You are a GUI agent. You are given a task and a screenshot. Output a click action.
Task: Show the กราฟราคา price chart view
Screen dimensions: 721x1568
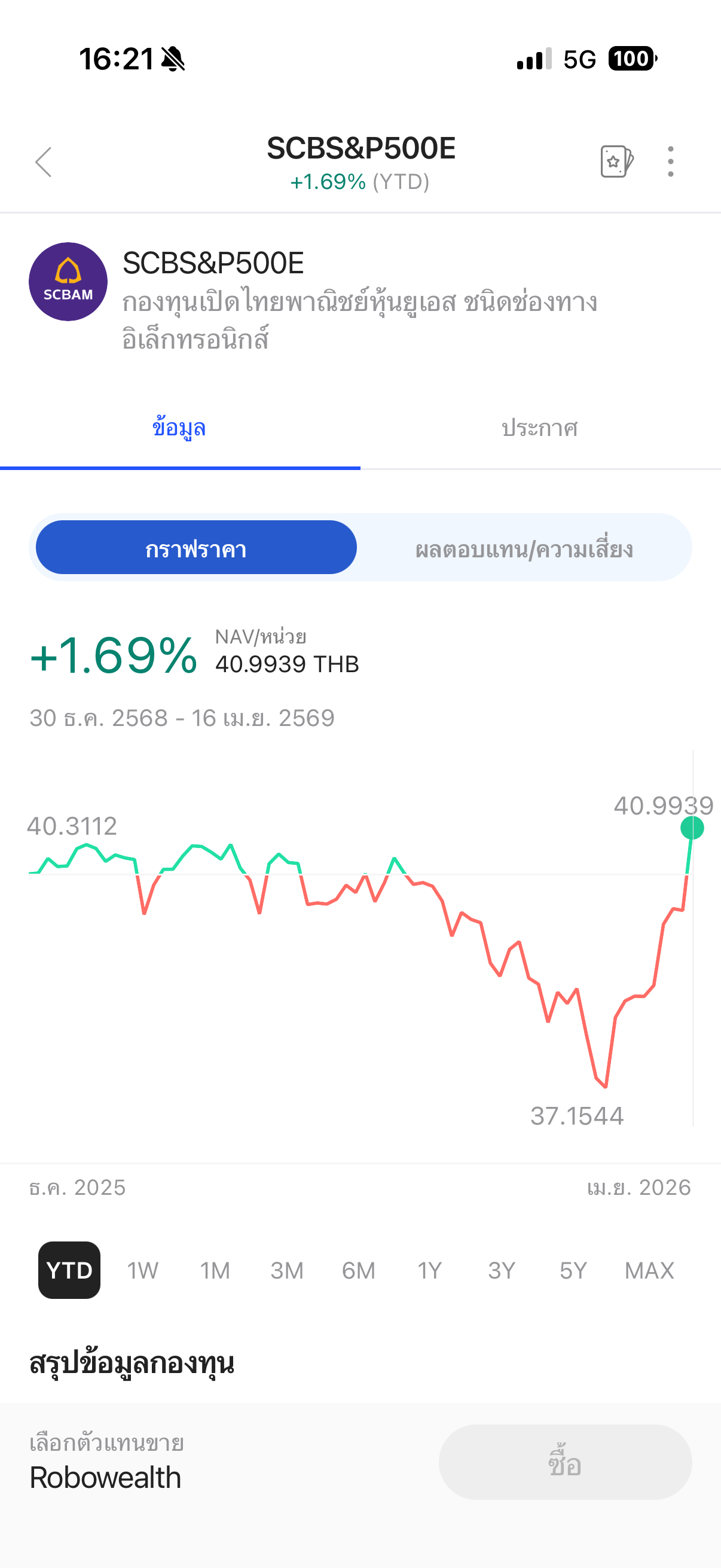click(x=196, y=547)
